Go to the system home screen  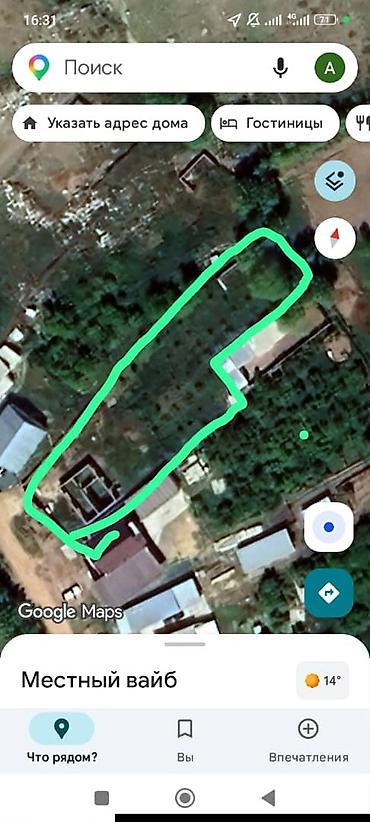(184, 798)
